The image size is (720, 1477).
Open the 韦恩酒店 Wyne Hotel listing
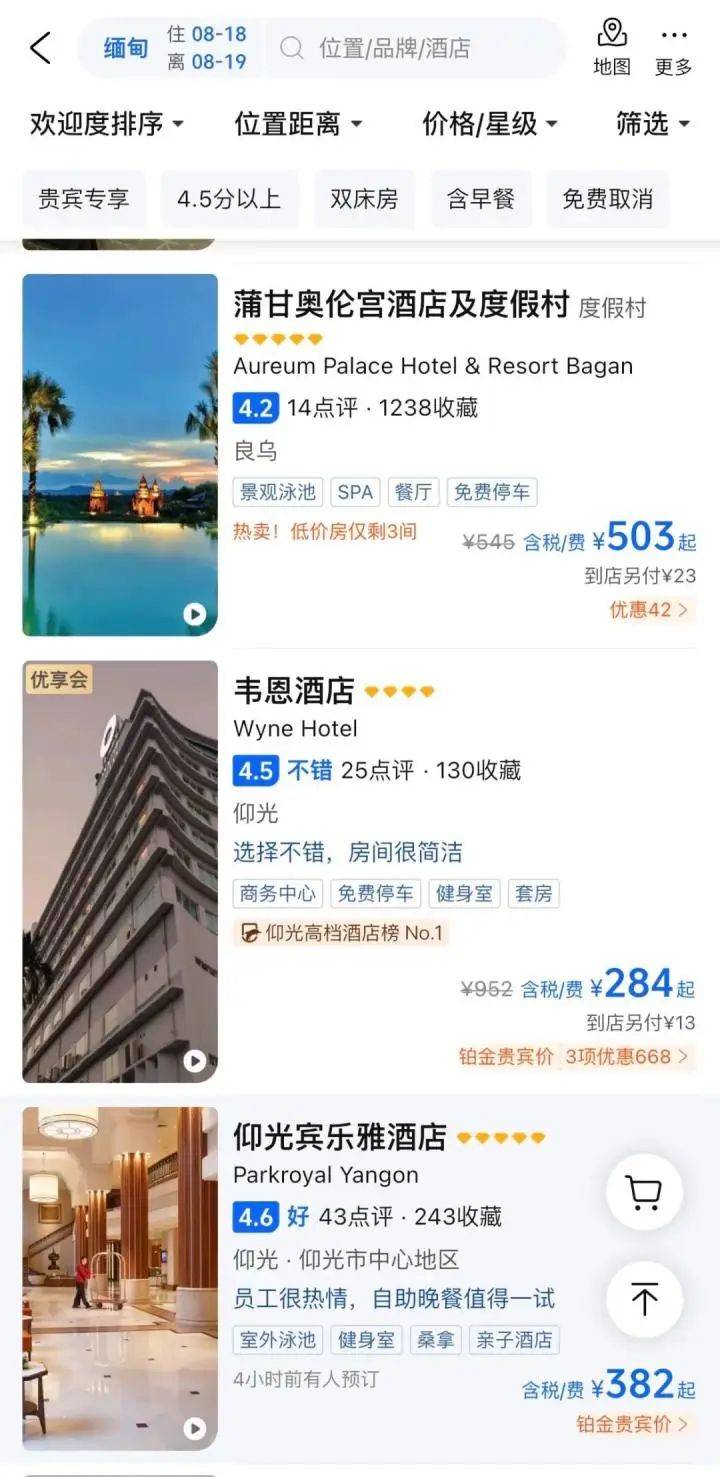click(x=294, y=691)
